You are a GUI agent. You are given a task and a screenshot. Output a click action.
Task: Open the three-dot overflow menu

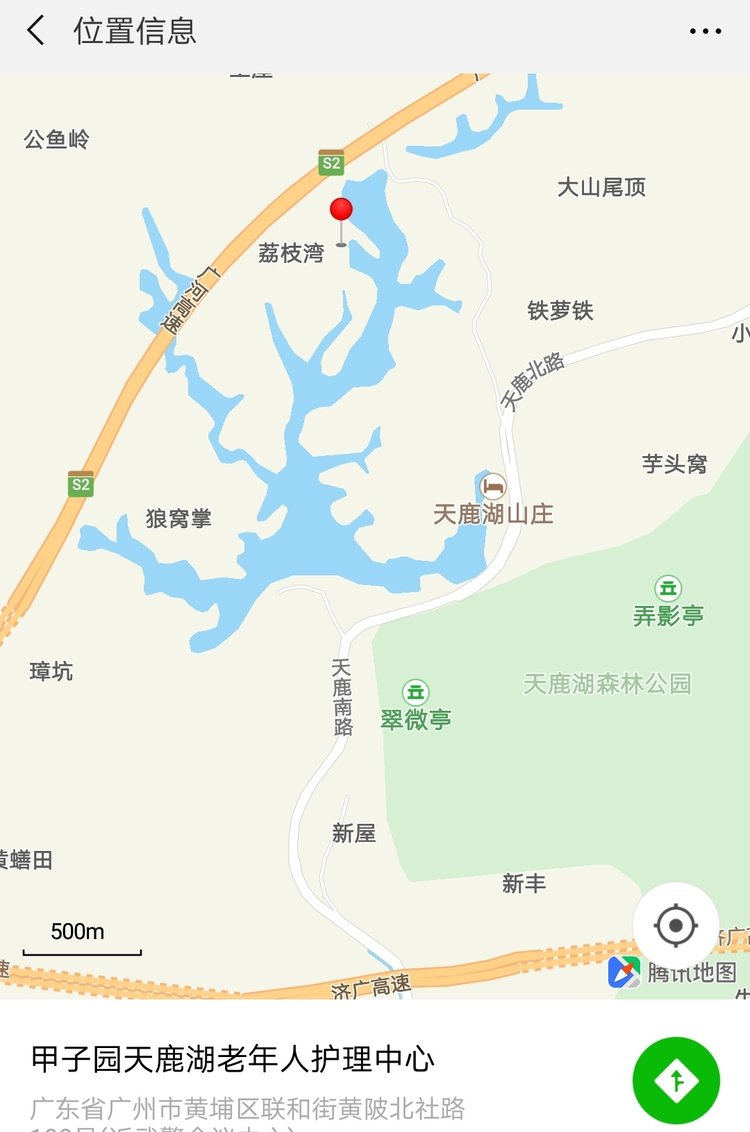[x=705, y=31]
